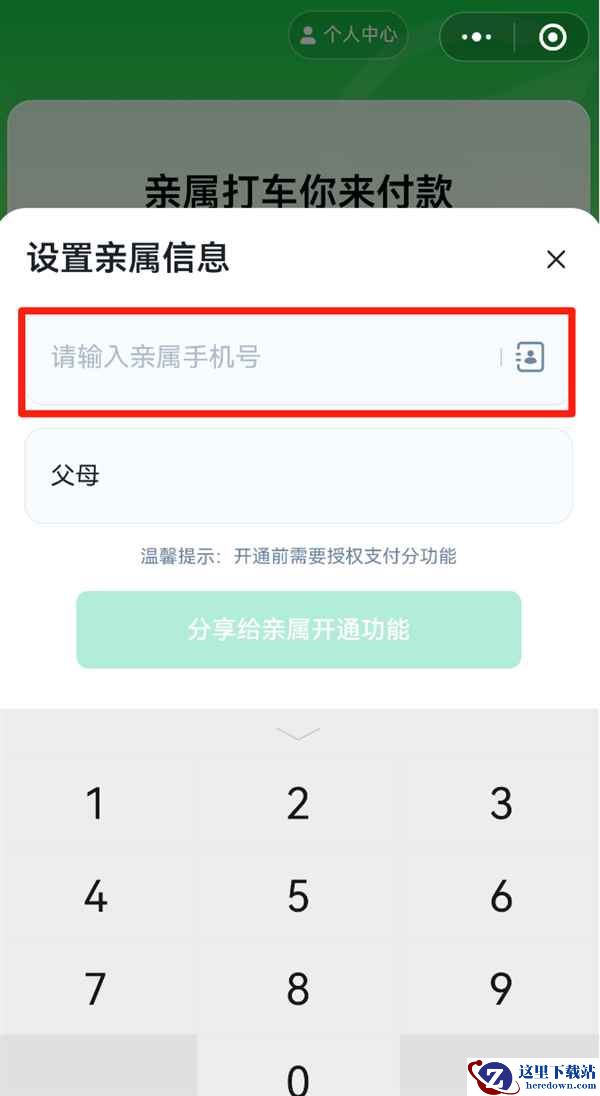The image size is (600, 1096).
Task: Close mini program via circle icon
Action: (x=552, y=37)
